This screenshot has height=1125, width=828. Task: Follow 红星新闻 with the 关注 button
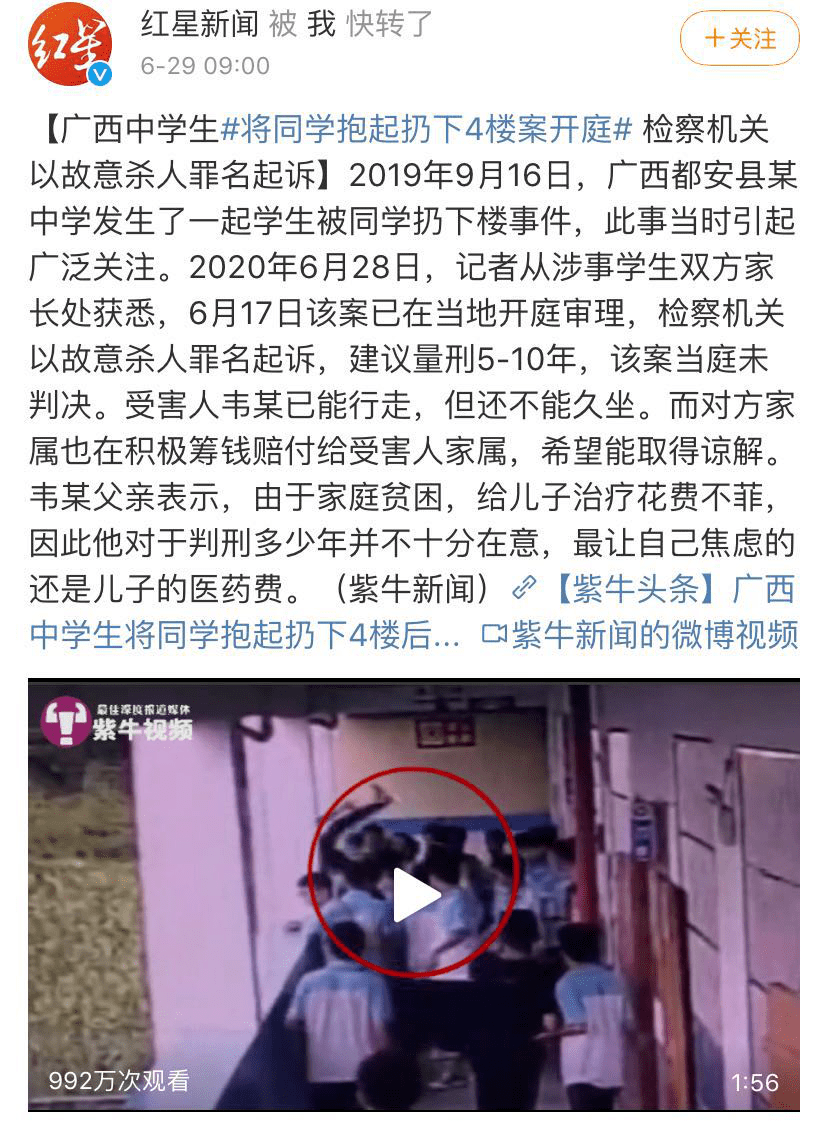740,39
